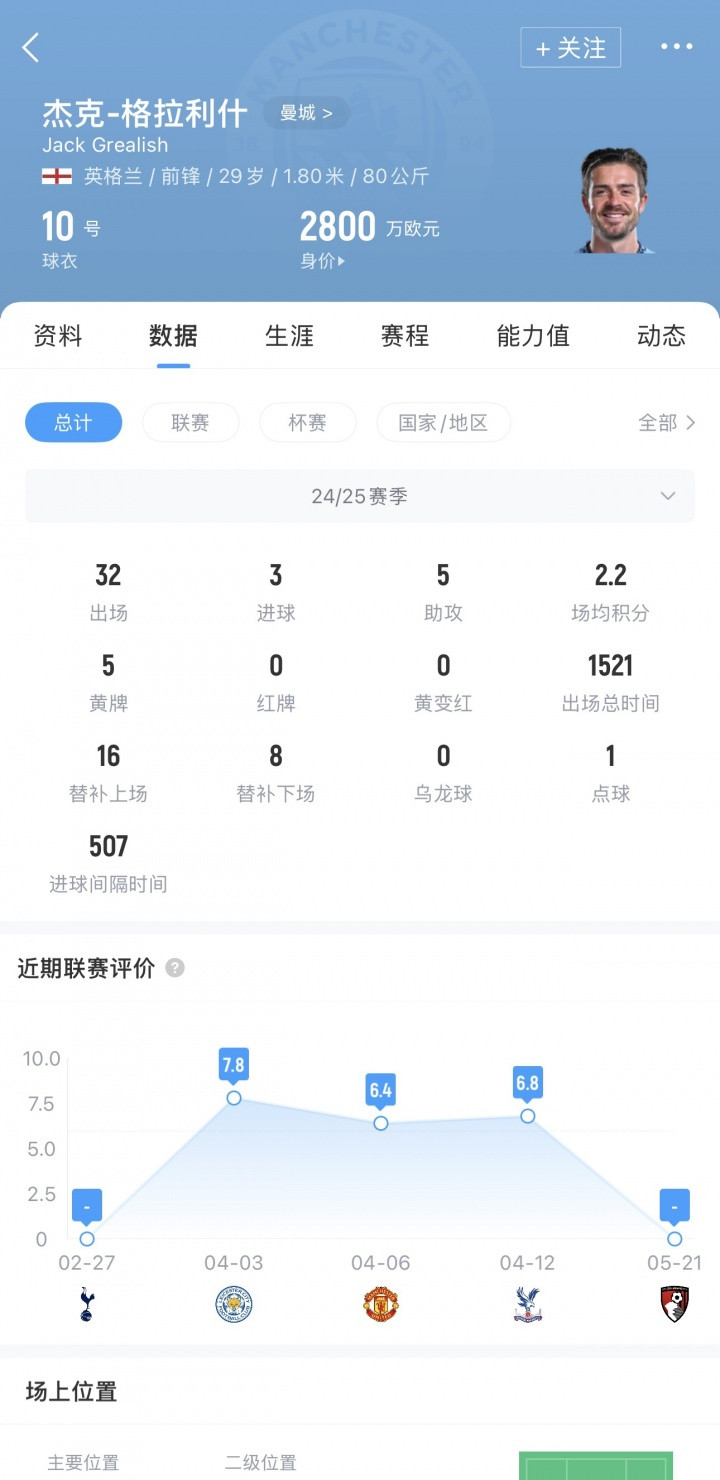Switch to the 资料 tab
The width and height of the screenshot is (720, 1480).
pyautogui.click(x=58, y=336)
